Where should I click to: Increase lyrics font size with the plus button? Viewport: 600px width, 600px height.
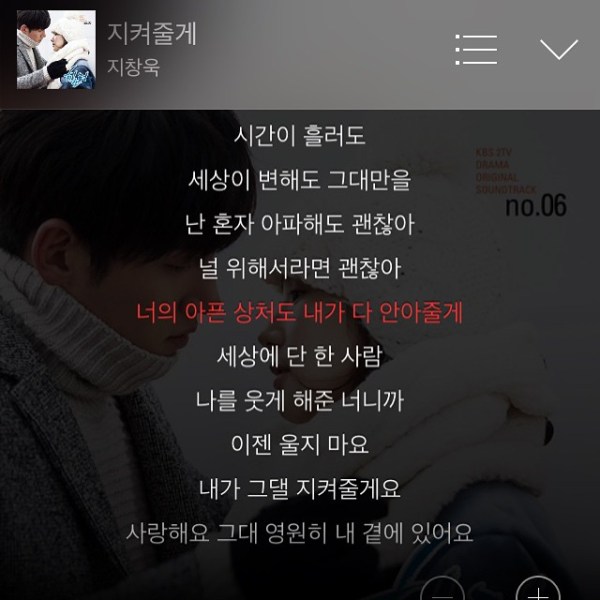pyautogui.click(x=538, y=591)
